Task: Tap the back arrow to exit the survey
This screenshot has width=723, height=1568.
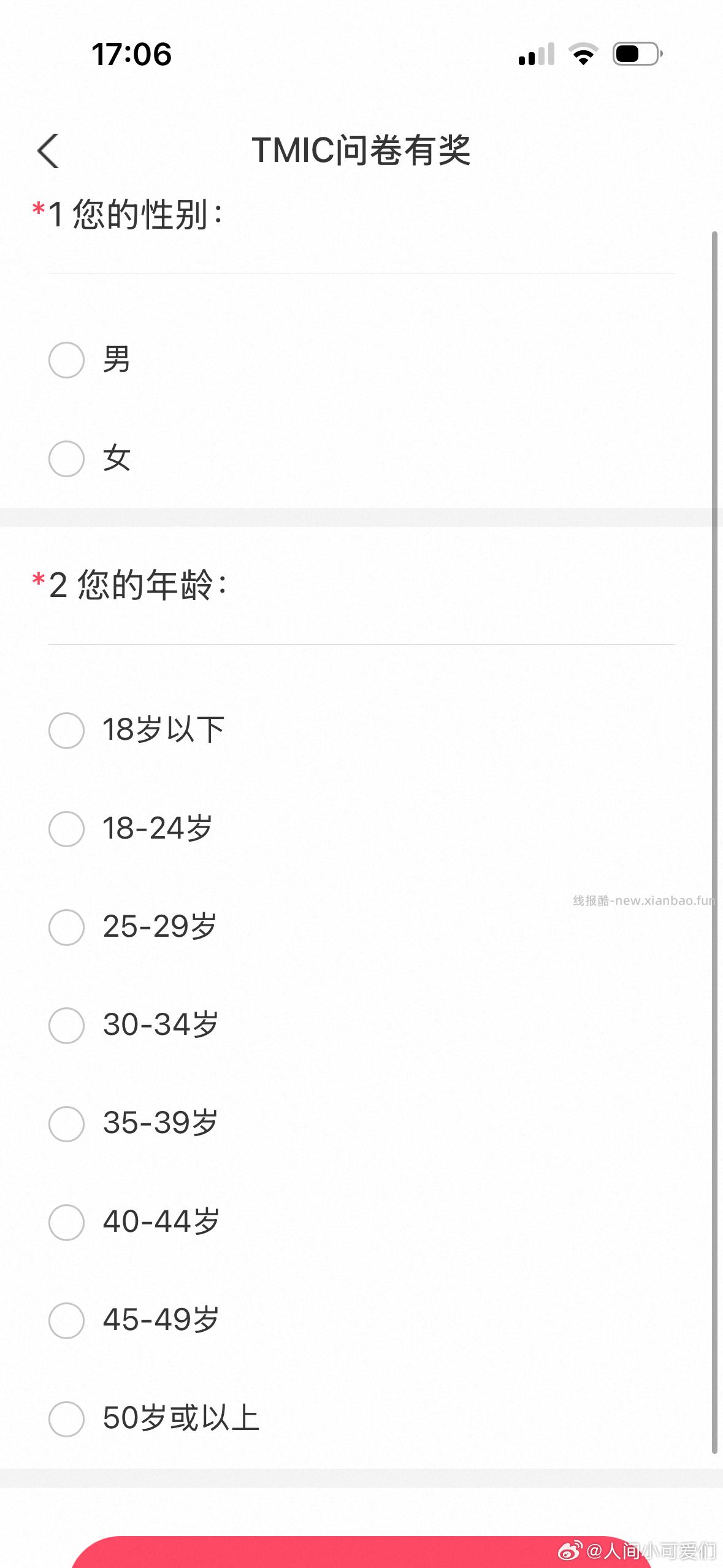Action: (x=48, y=151)
